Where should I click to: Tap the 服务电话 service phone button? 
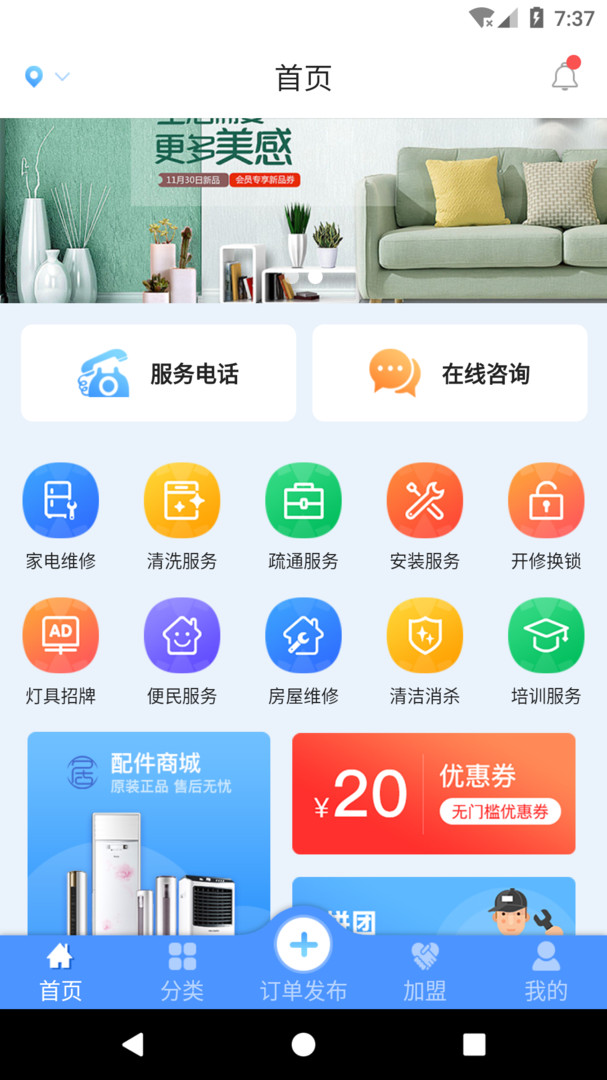158,373
